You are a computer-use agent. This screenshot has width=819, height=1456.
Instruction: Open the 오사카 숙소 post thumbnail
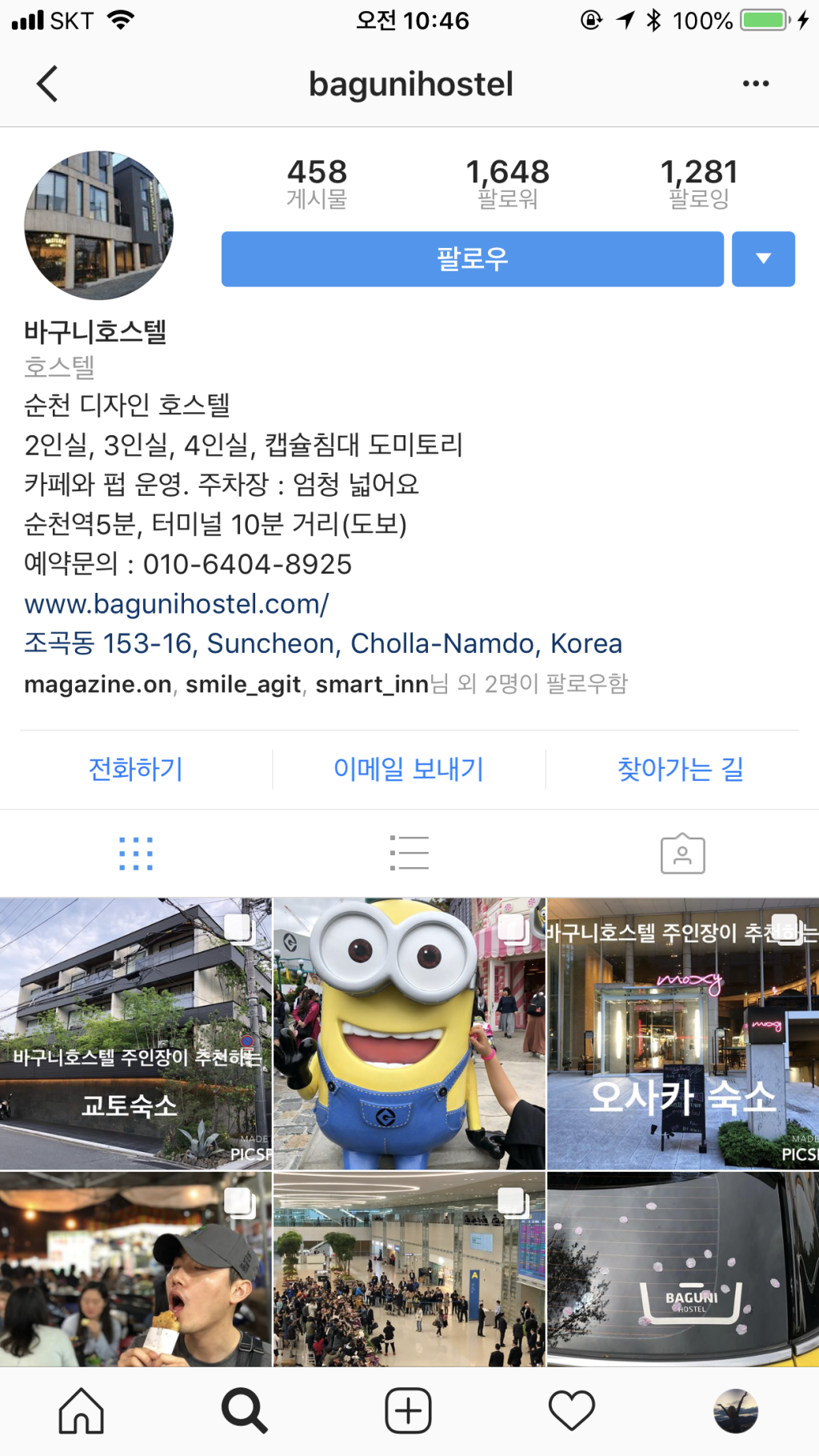(x=682, y=1034)
